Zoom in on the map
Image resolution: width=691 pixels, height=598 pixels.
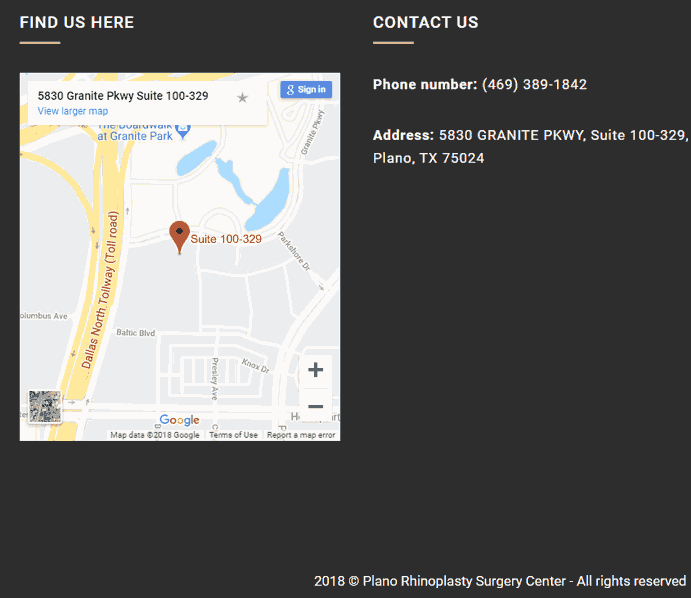click(x=315, y=370)
